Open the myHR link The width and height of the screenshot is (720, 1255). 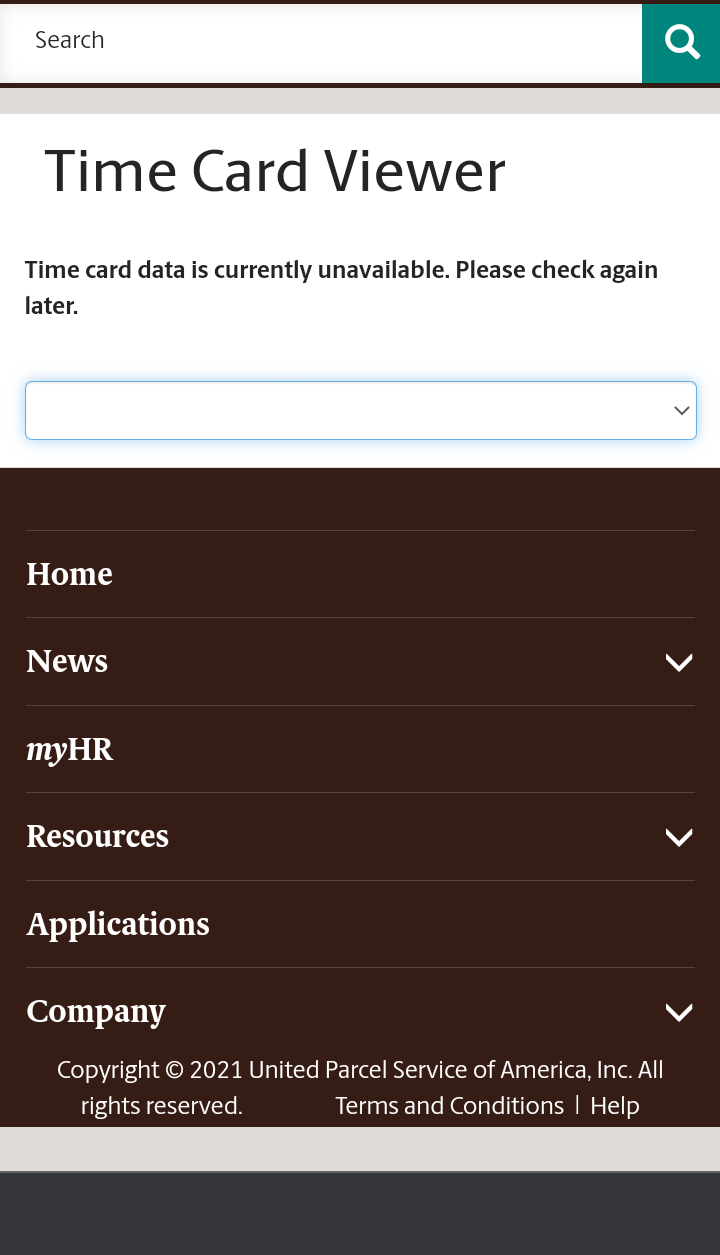click(69, 749)
